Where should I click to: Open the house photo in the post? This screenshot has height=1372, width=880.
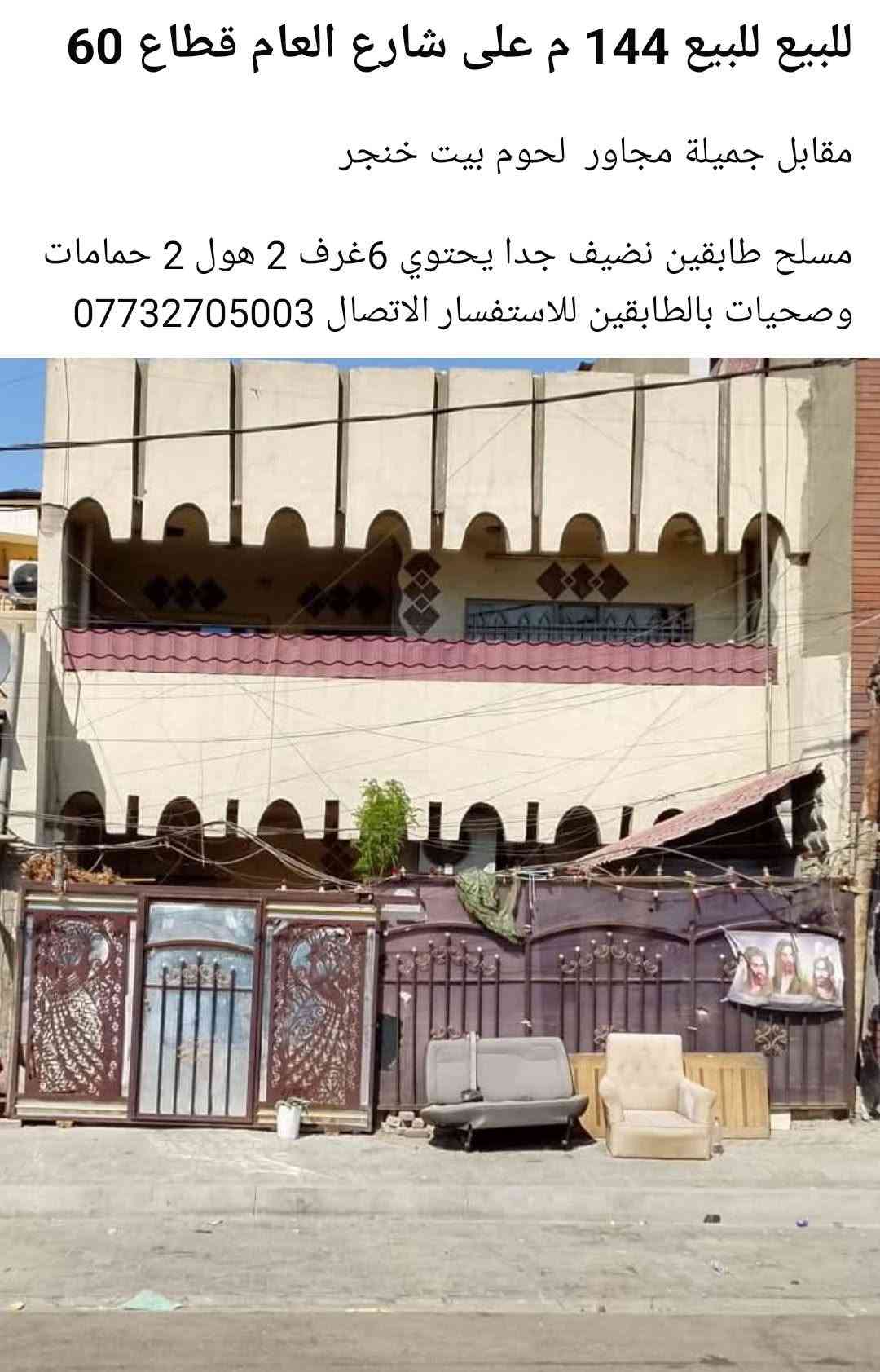(440, 865)
